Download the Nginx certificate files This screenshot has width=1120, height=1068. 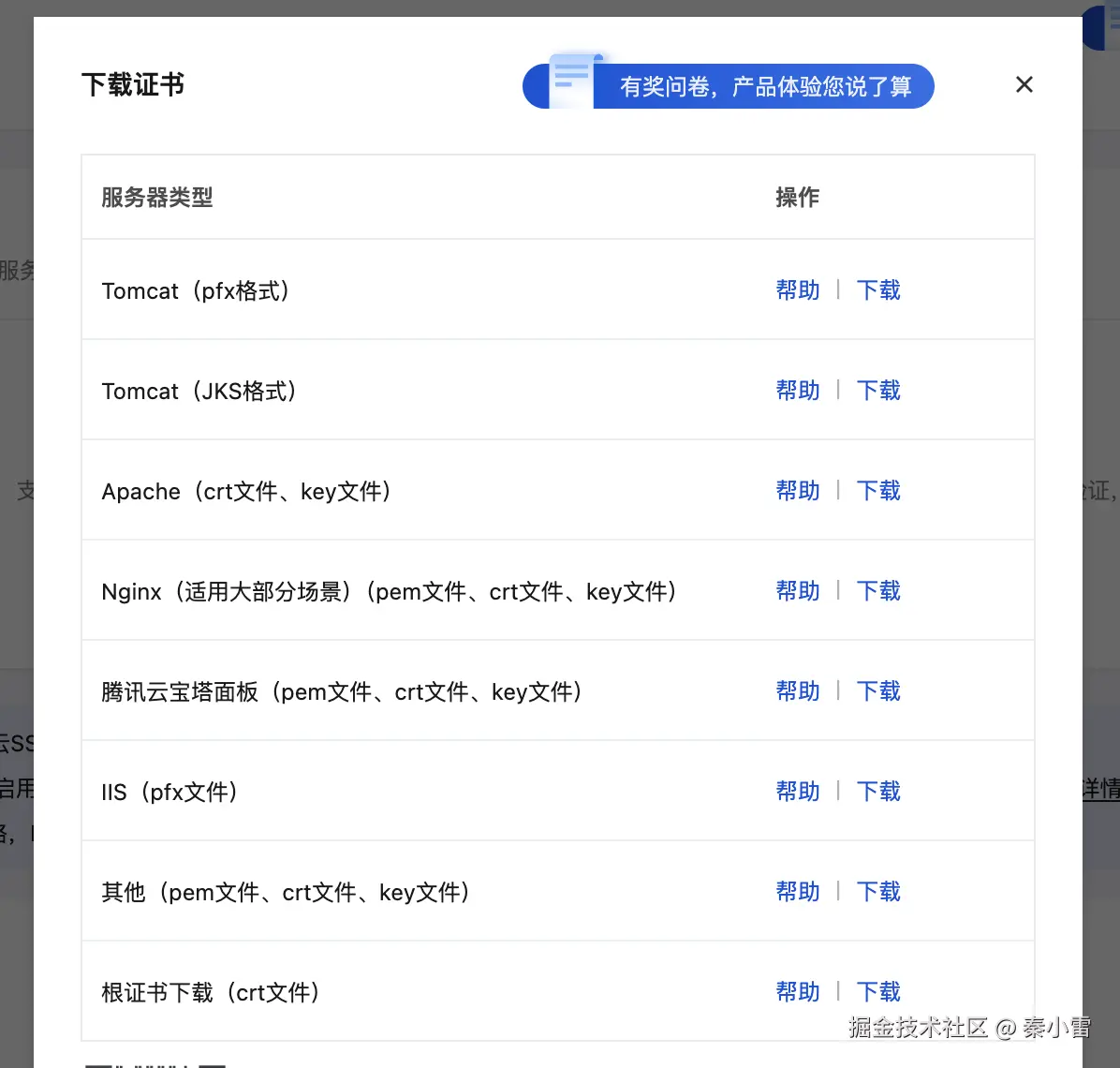878,591
